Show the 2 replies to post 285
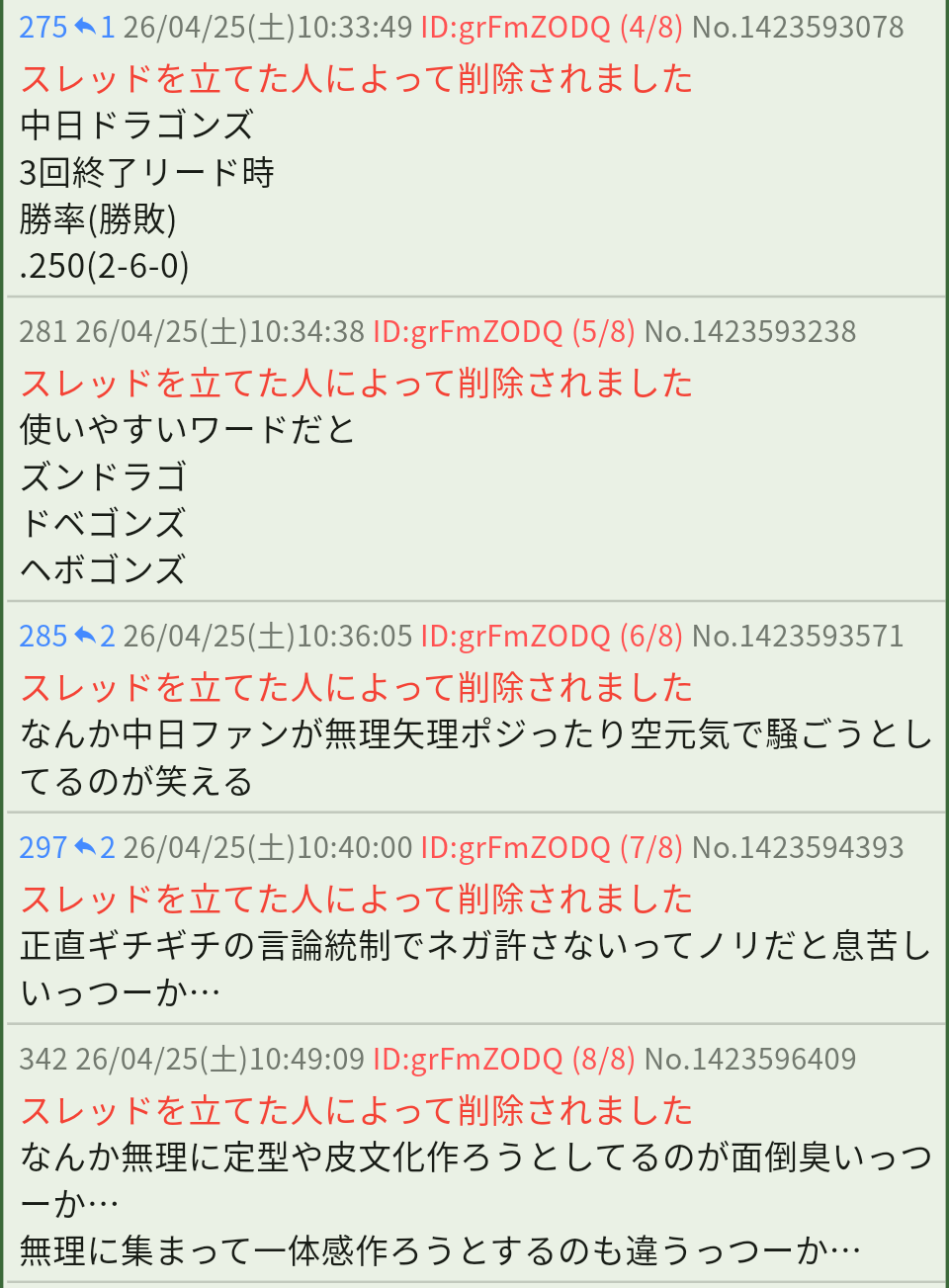The image size is (949, 1288). (95, 636)
